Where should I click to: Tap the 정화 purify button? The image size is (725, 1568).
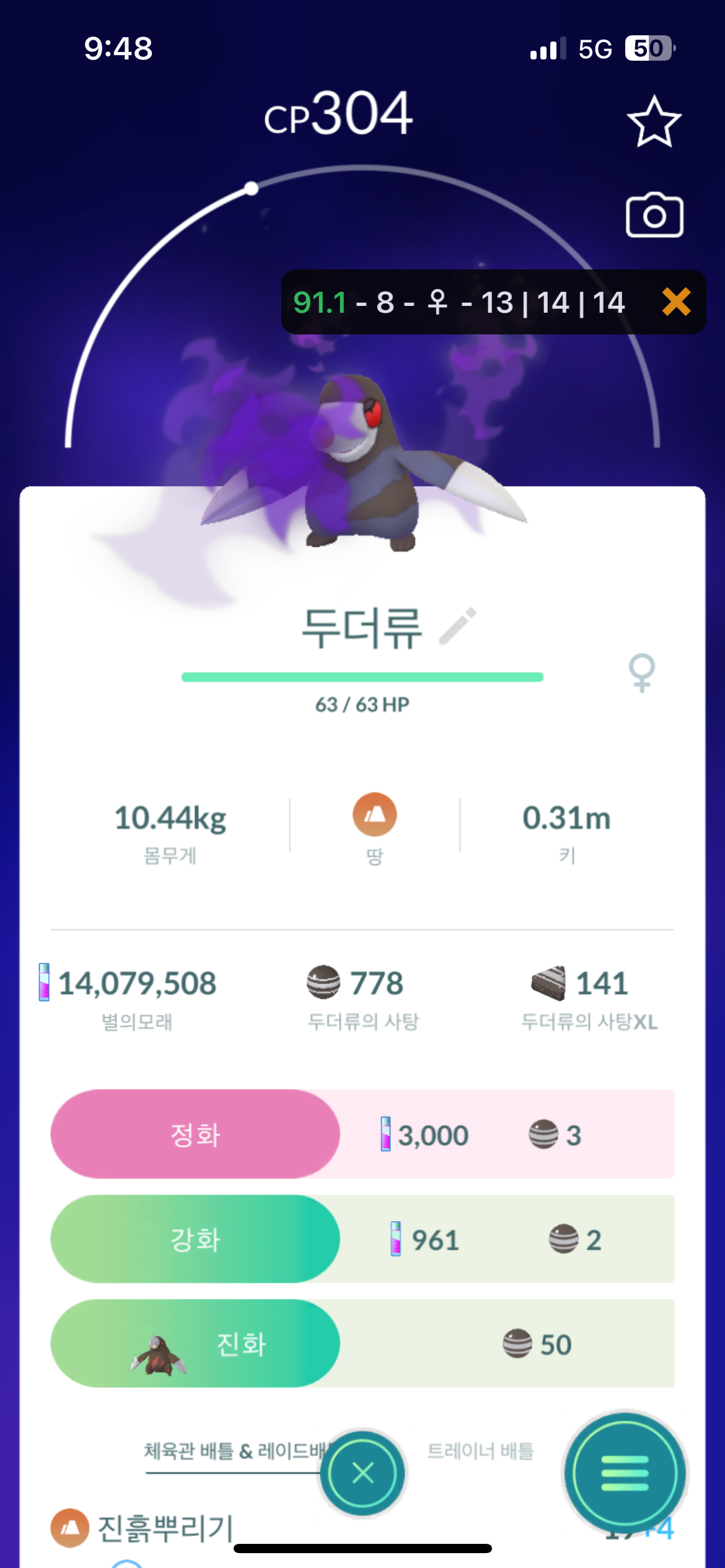click(x=195, y=1134)
